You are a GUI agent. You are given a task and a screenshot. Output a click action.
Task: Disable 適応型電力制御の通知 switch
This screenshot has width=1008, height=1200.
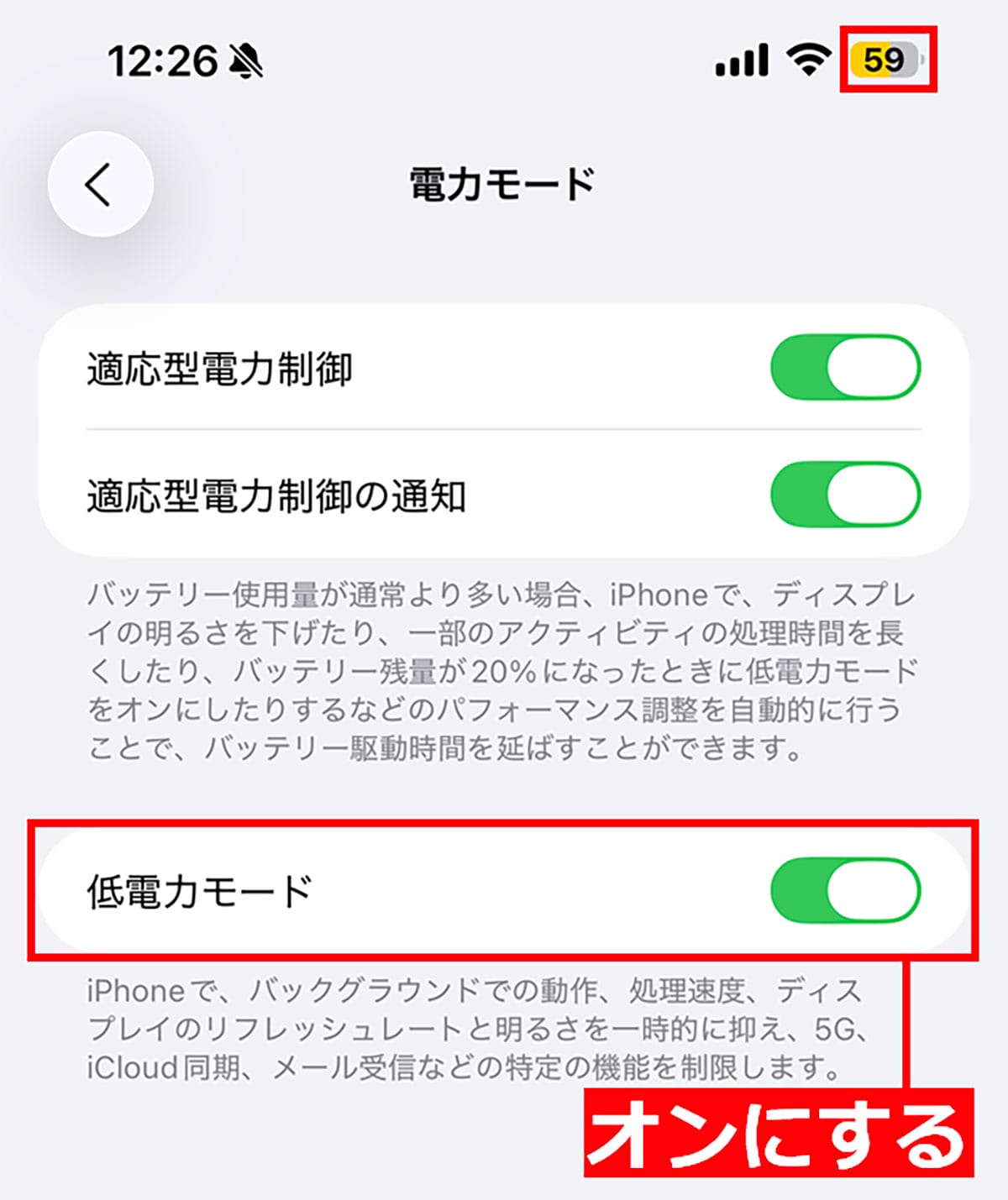point(845,495)
